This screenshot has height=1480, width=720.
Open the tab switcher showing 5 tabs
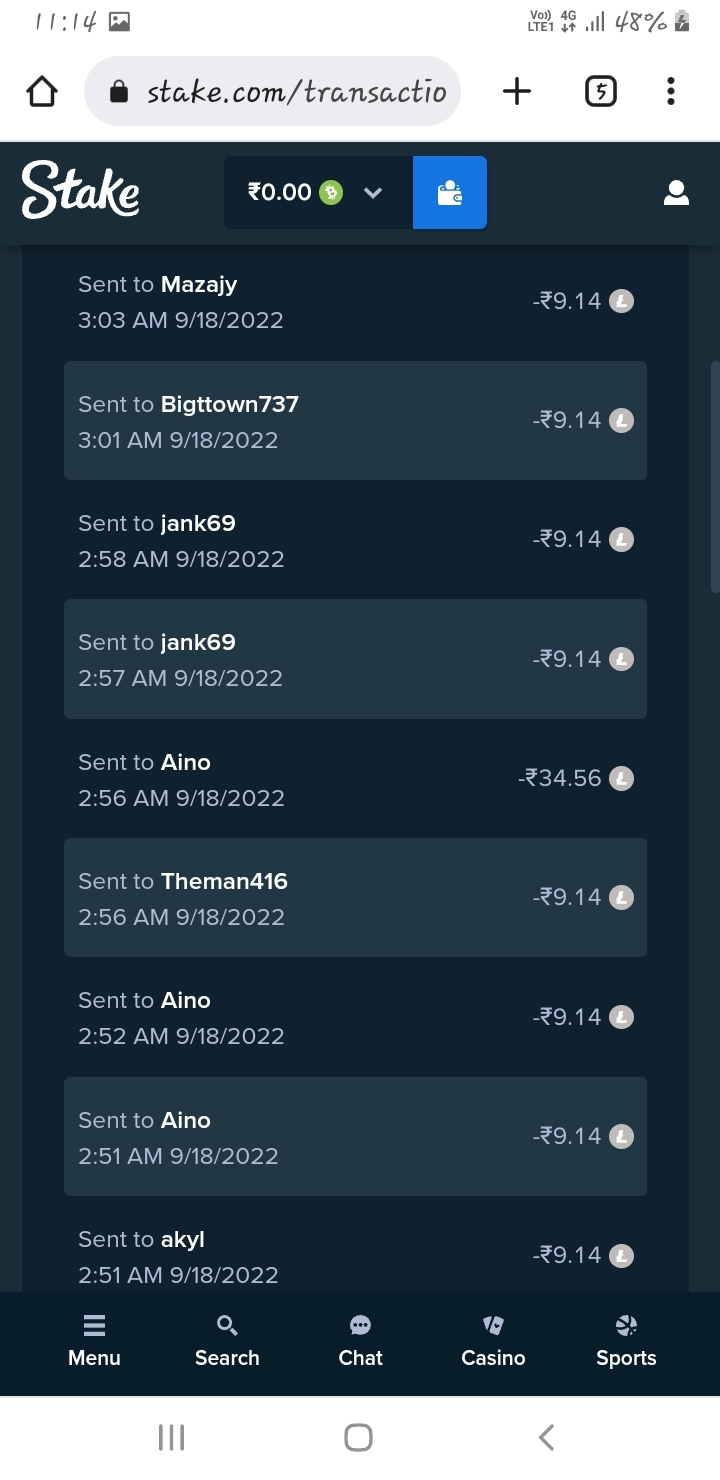click(x=600, y=92)
